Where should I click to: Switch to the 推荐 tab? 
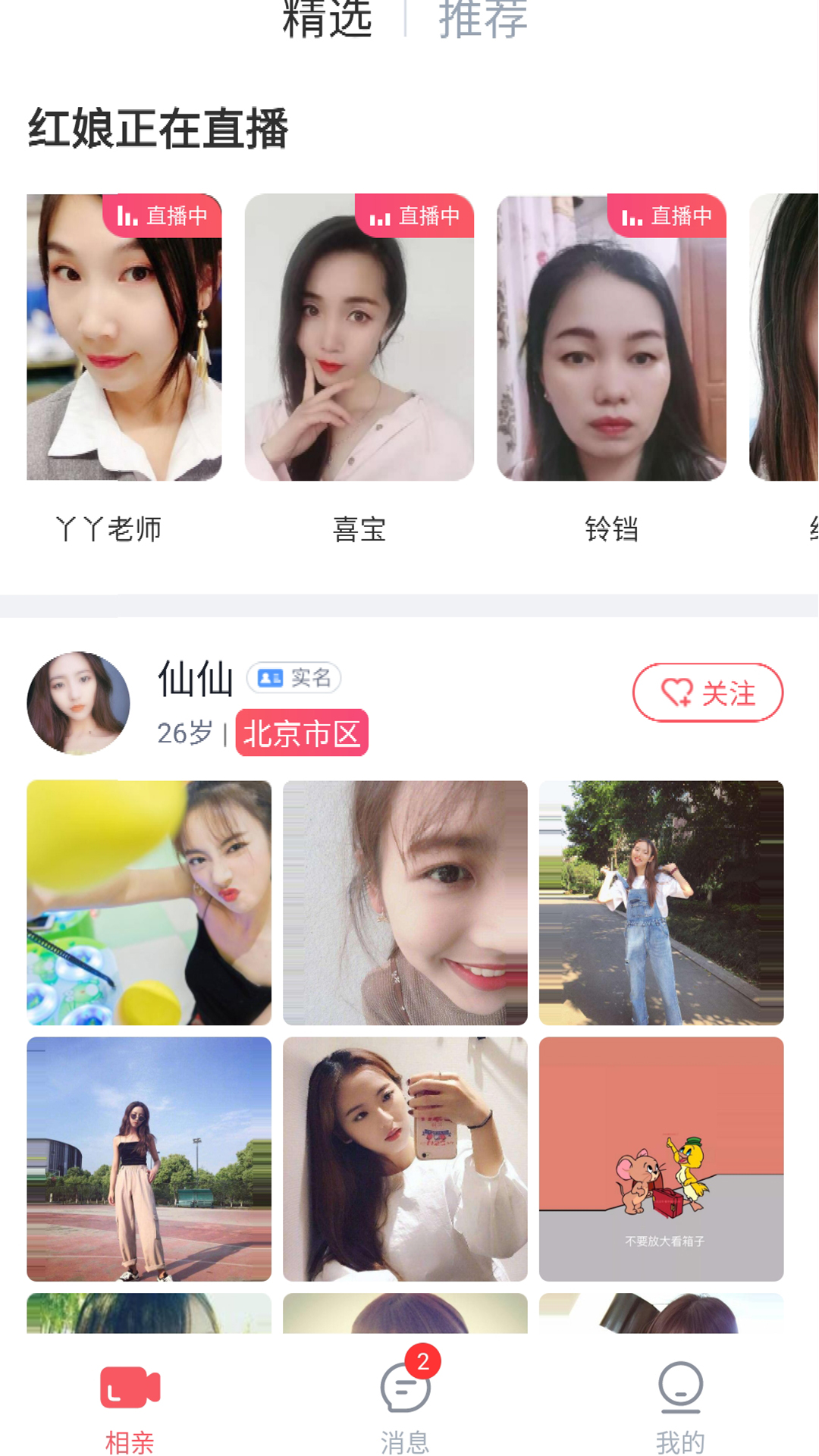click(483, 18)
